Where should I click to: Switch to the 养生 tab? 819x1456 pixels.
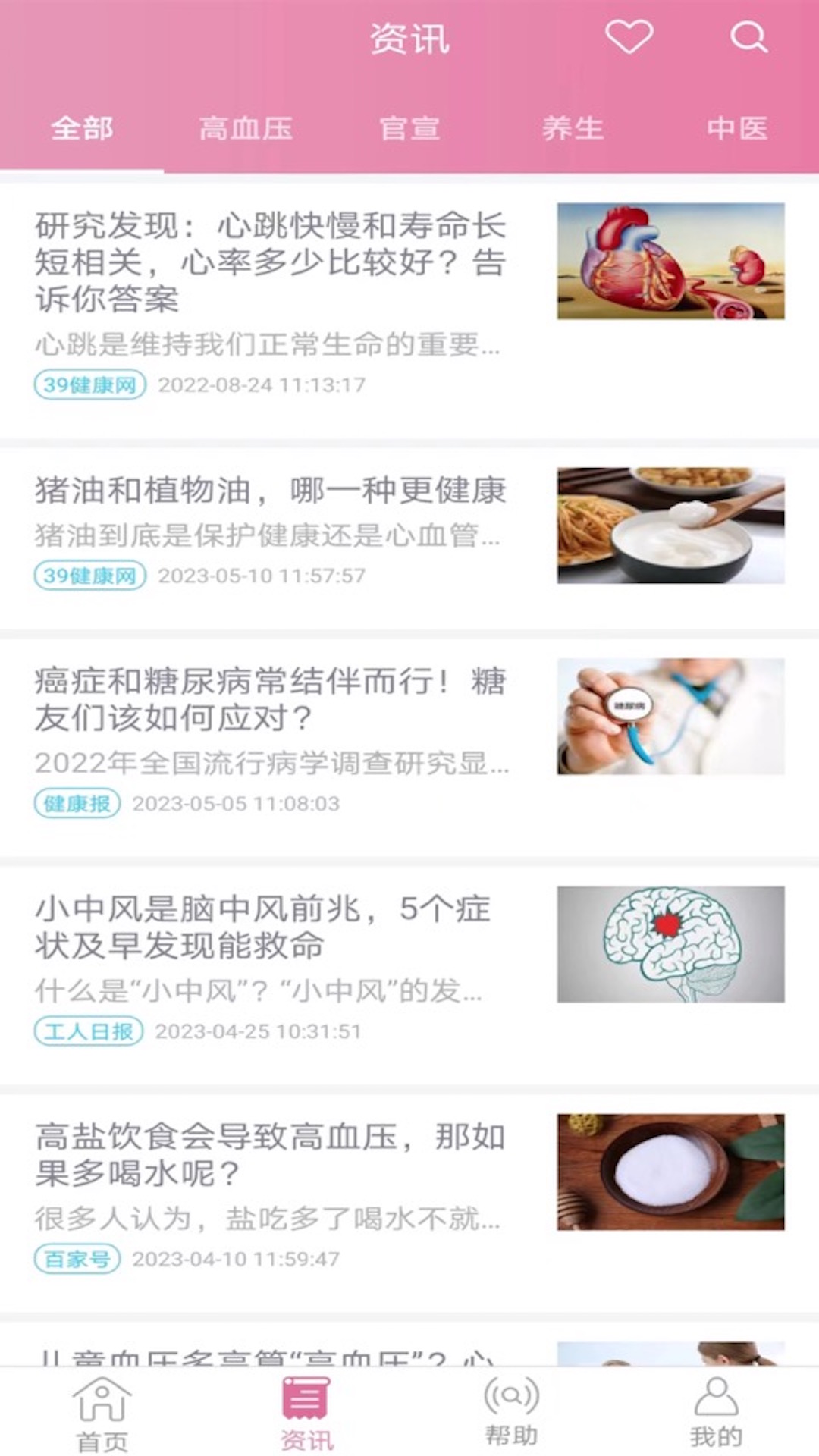point(574,129)
